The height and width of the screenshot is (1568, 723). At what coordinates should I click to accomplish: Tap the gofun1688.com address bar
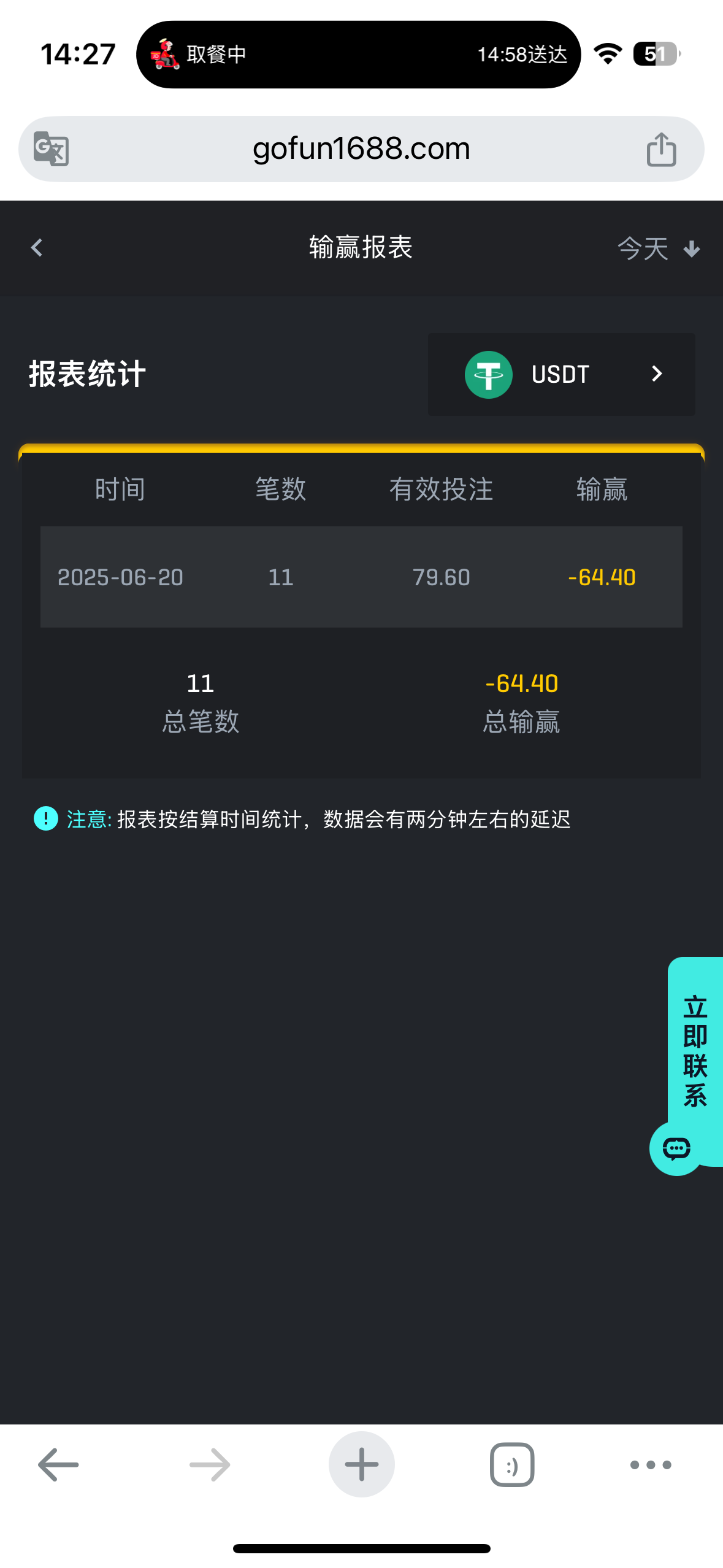(361, 149)
